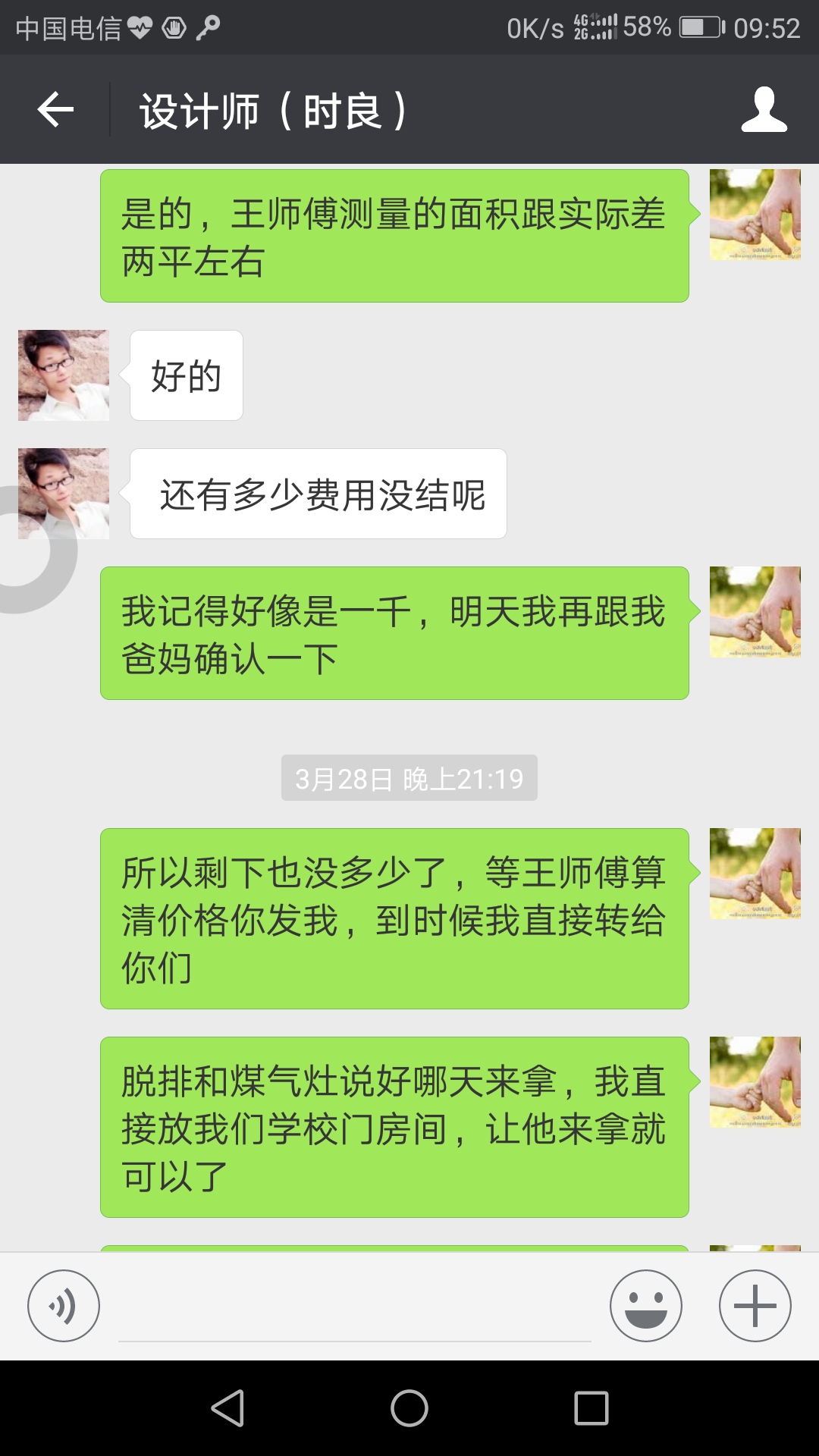Switch to voice message input

tap(64, 1305)
